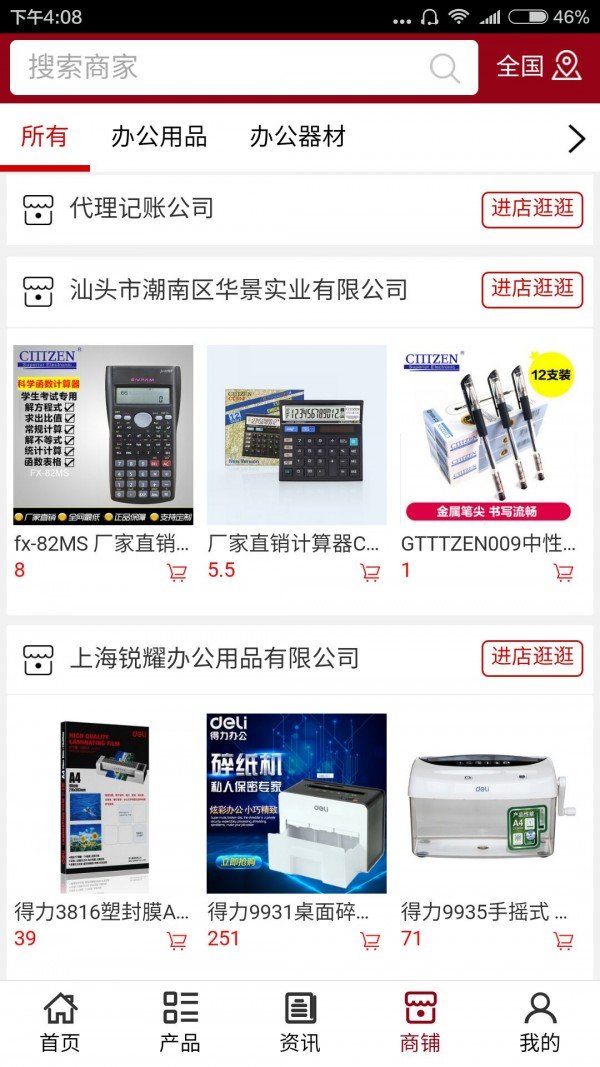Switch to the 办公器材 tab
The height and width of the screenshot is (1067, 600).
pyautogui.click(x=297, y=137)
